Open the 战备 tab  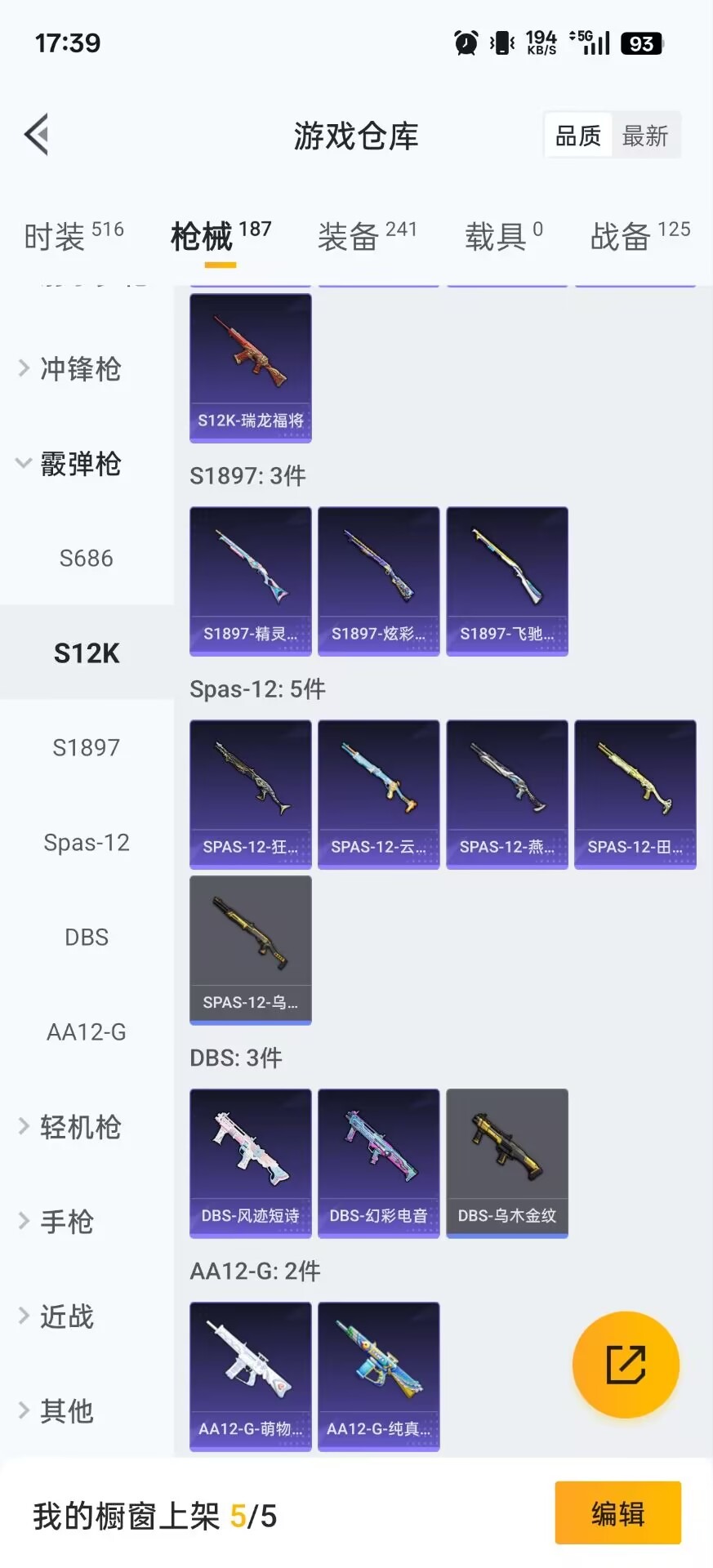click(x=639, y=237)
